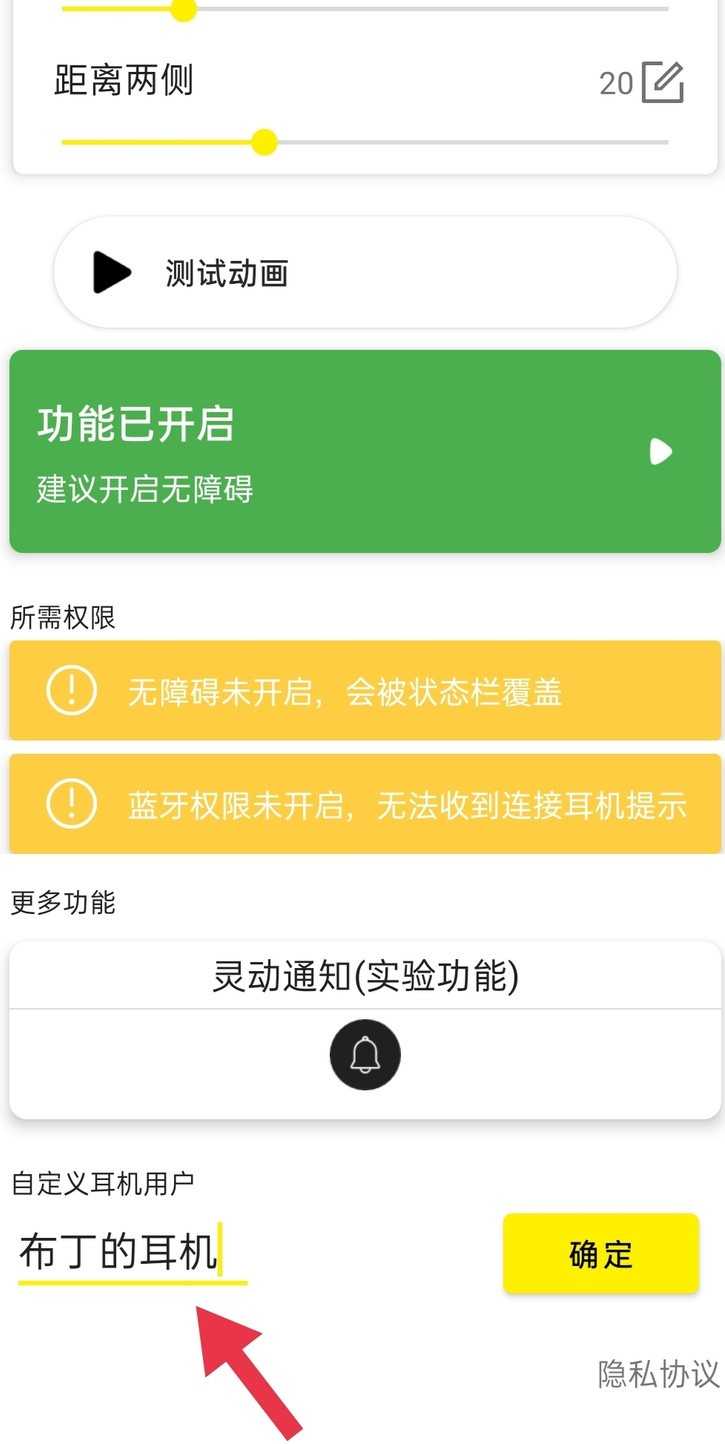Focus the 自定义耳机用户 text field
This screenshot has width=725, height=1444.
pyautogui.click(x=133, y=1253)
